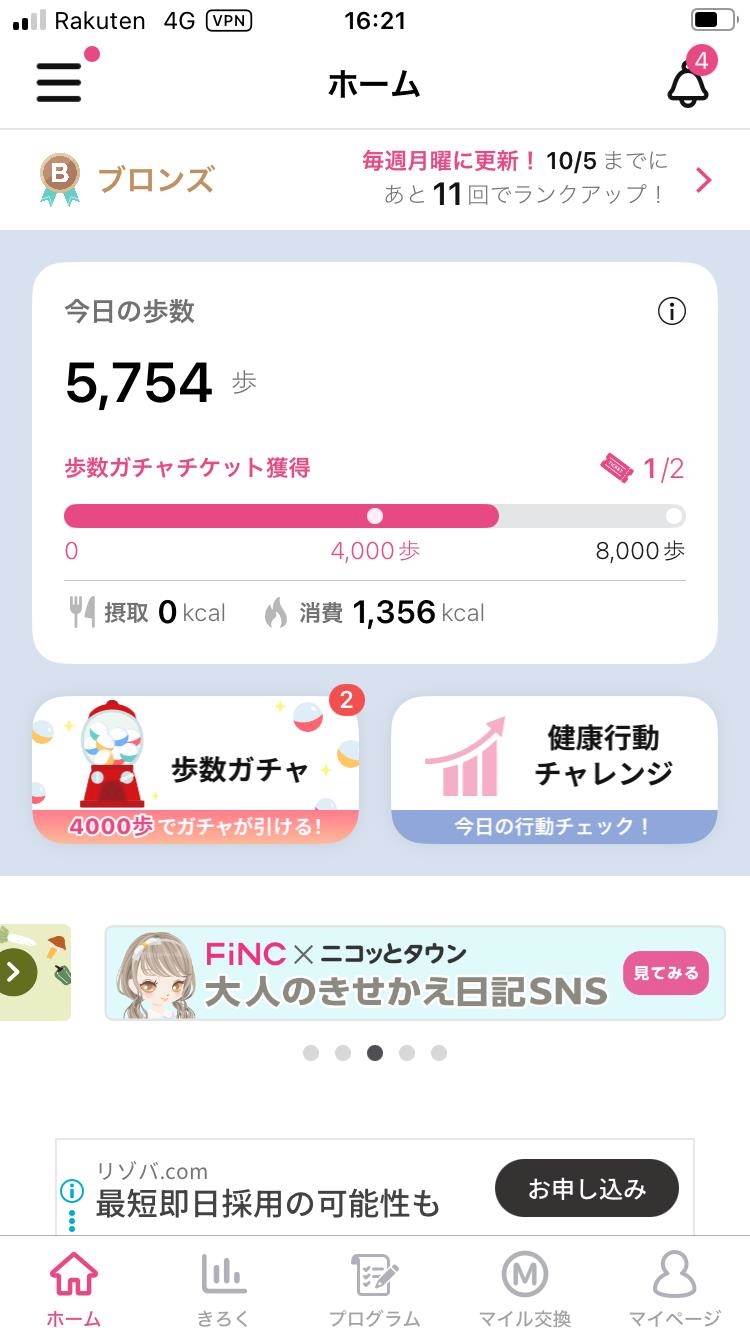750x1334 pixels.
Task: Switch to the きろく tab
Action: point(224,1289)
